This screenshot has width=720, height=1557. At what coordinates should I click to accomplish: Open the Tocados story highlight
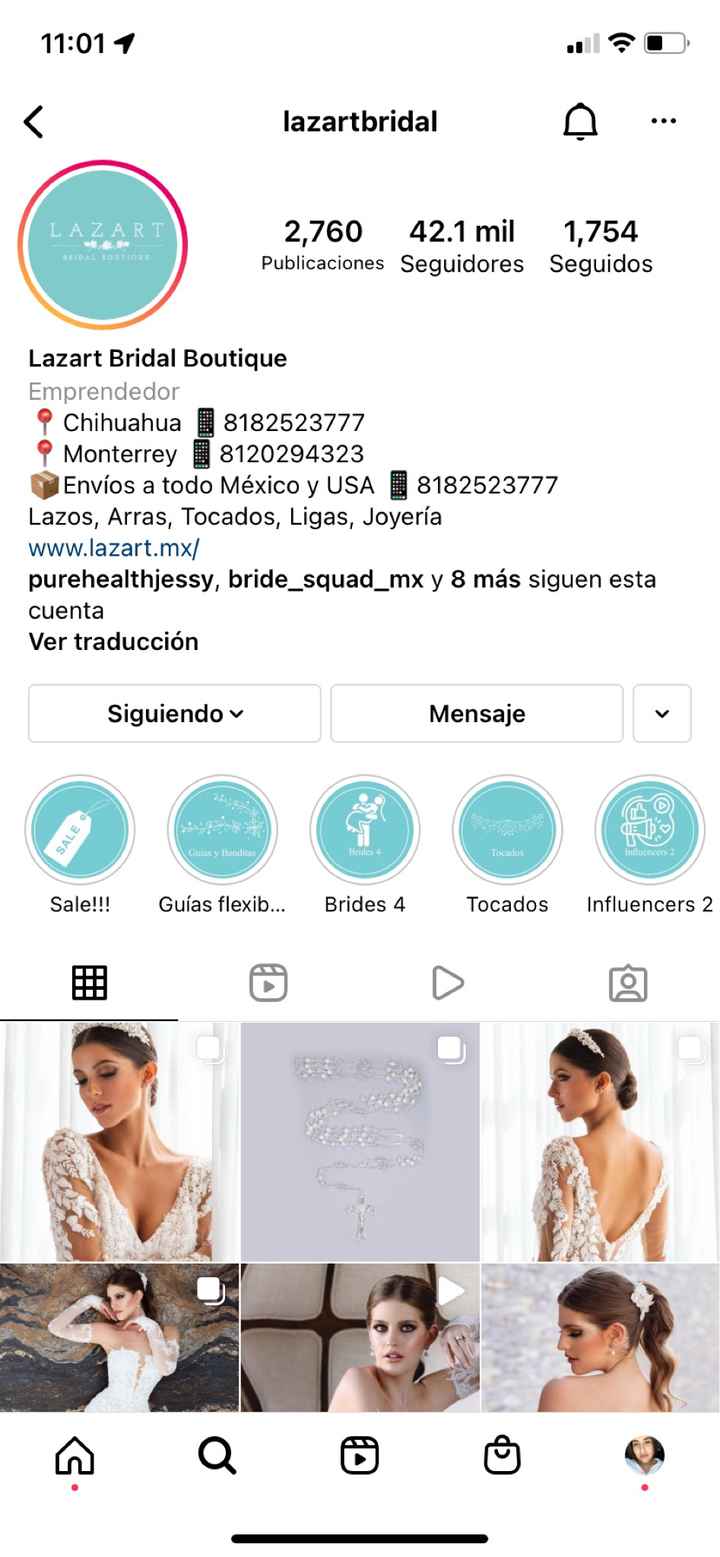[x=507, y=830]
